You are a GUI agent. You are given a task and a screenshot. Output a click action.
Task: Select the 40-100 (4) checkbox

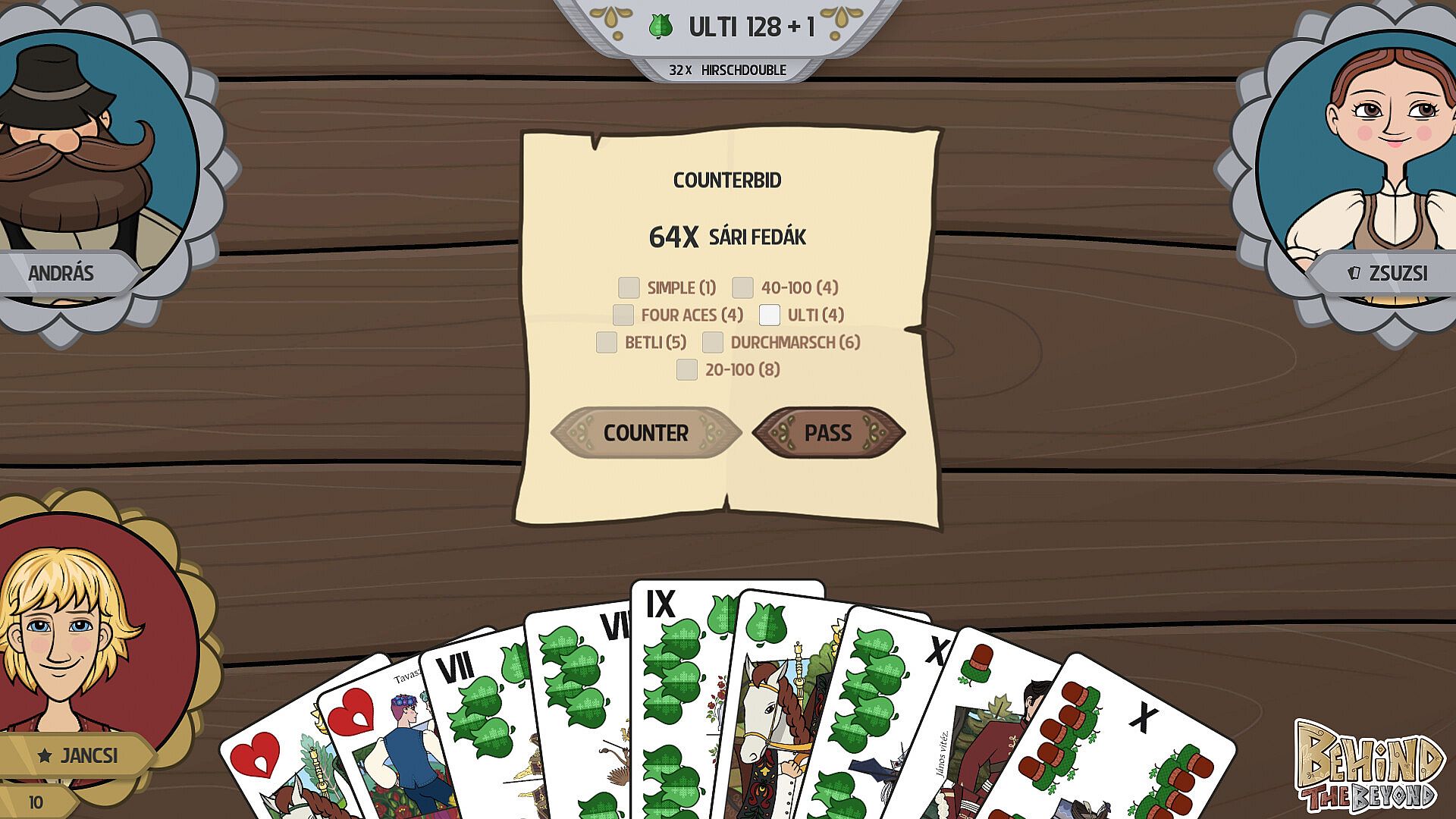[x=742, y=287]
